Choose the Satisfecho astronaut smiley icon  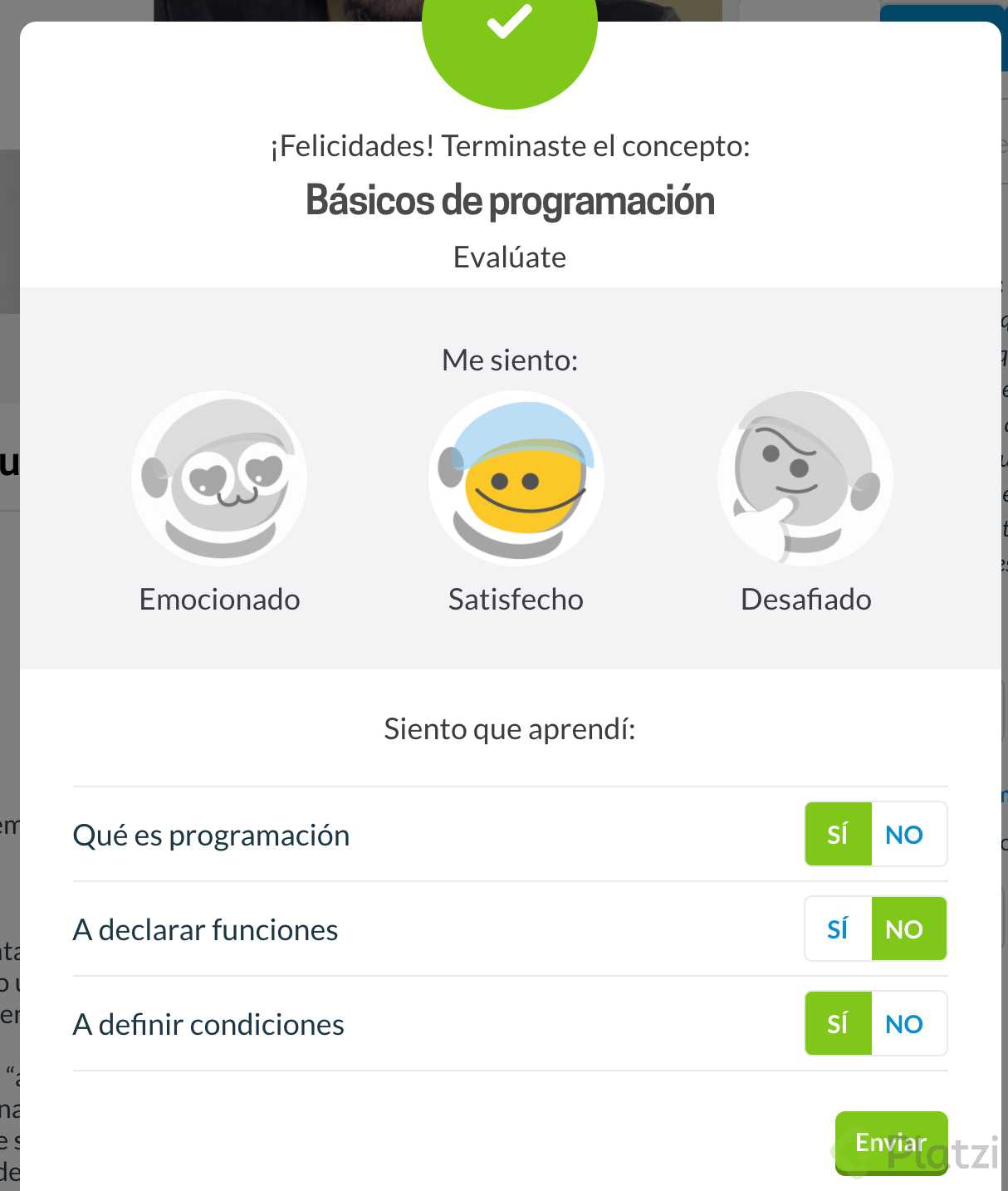click(516, 478)
